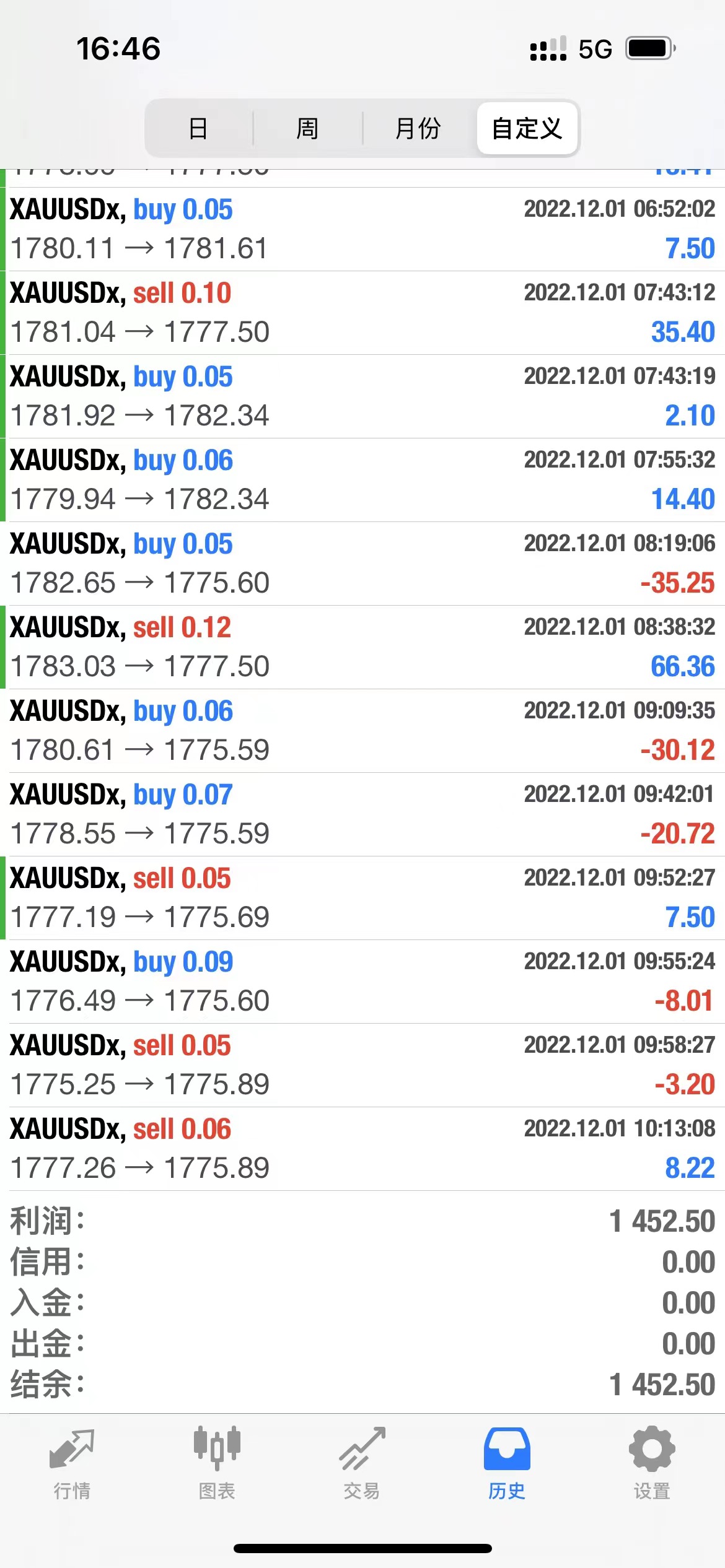Open the buy 0.06 trade at 07:55:32
Screen dimensions: 725x1568
[362, 480]
